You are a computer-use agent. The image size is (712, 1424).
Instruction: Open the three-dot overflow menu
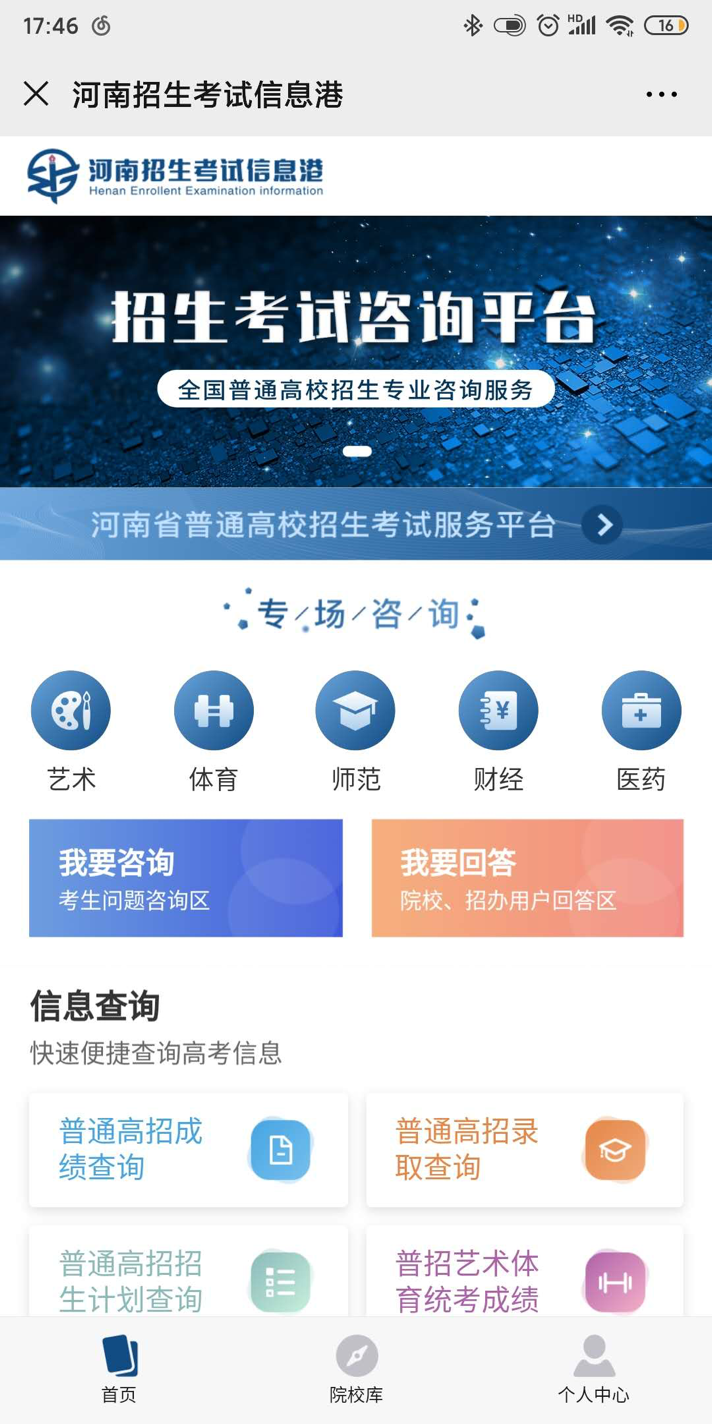(661, 94)
